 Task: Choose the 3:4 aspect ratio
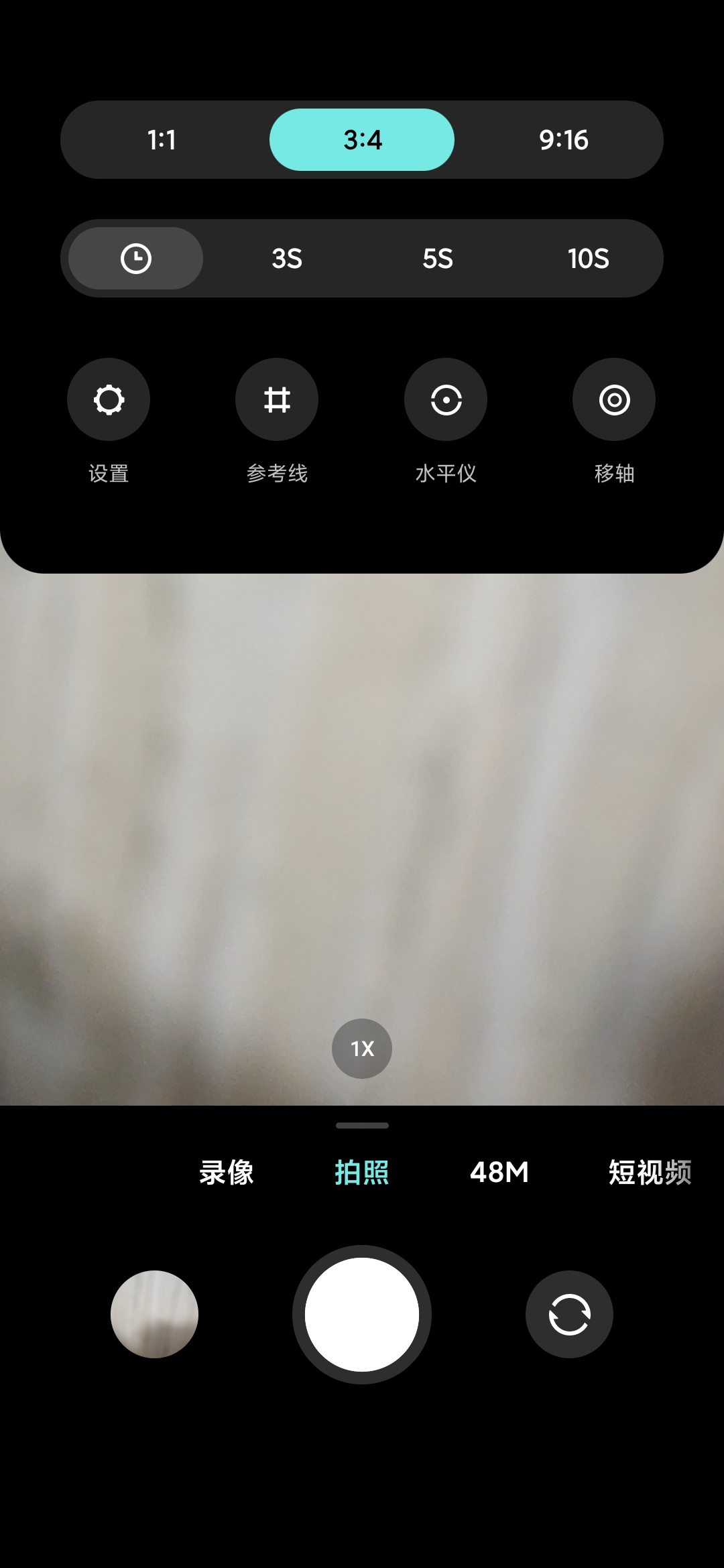(362, 140)
